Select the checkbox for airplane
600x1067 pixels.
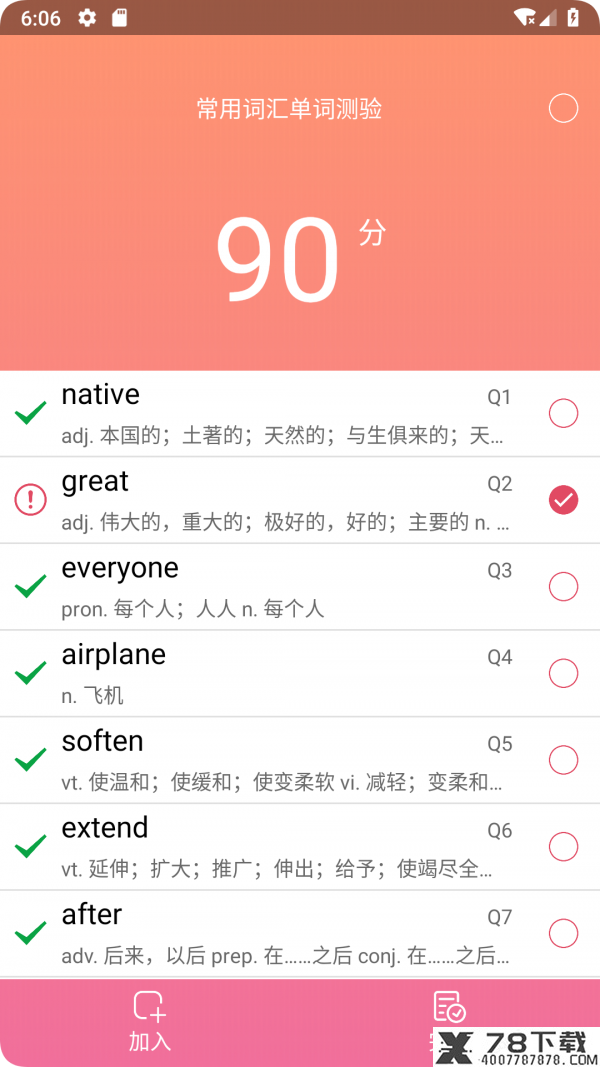[x=563, y=673]
